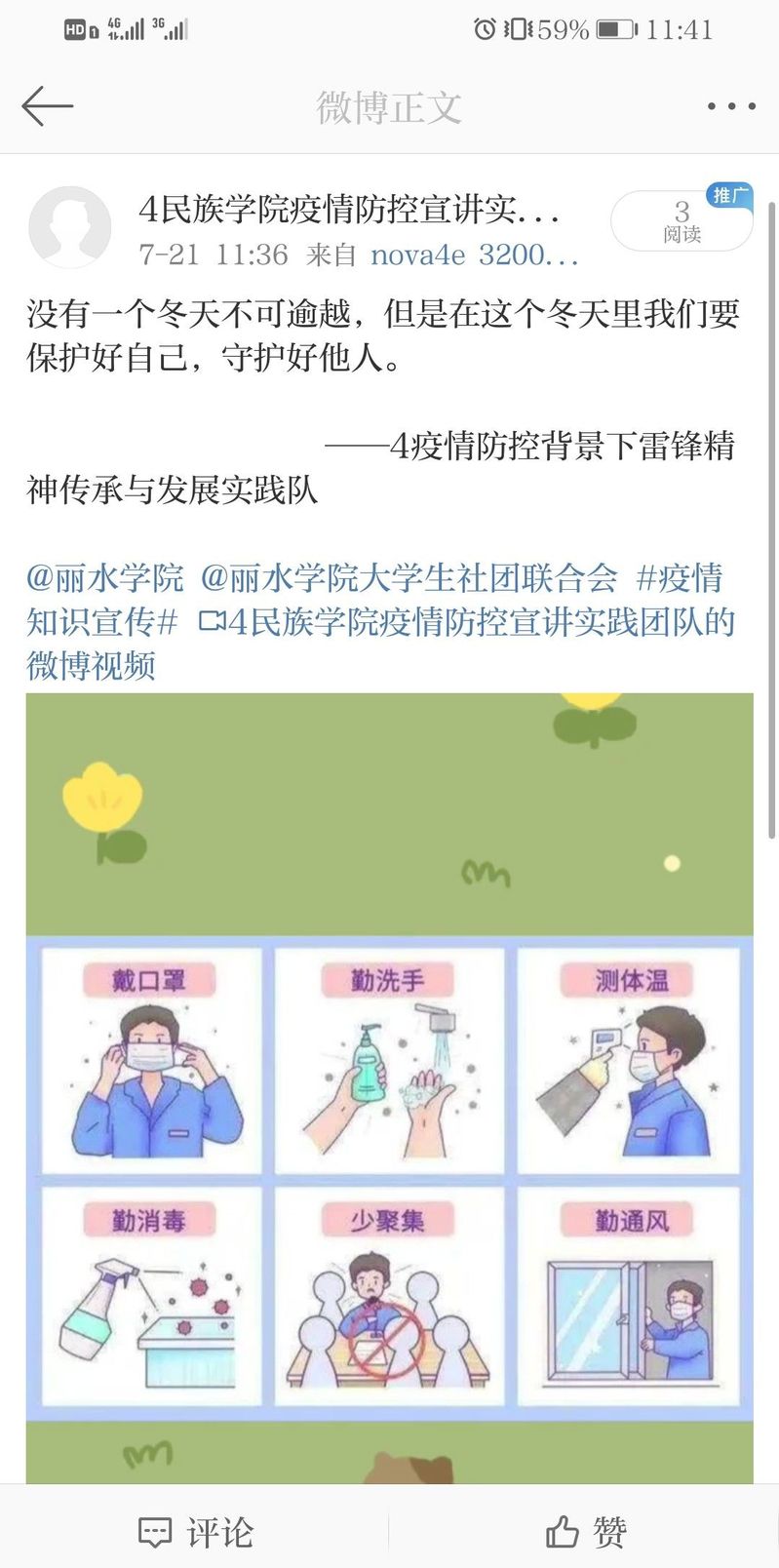This screenshot has width=779, height=1568.
Task: Open the 4民族学院疫情防控宣讲实 username
Action: (x=347, y=210)
